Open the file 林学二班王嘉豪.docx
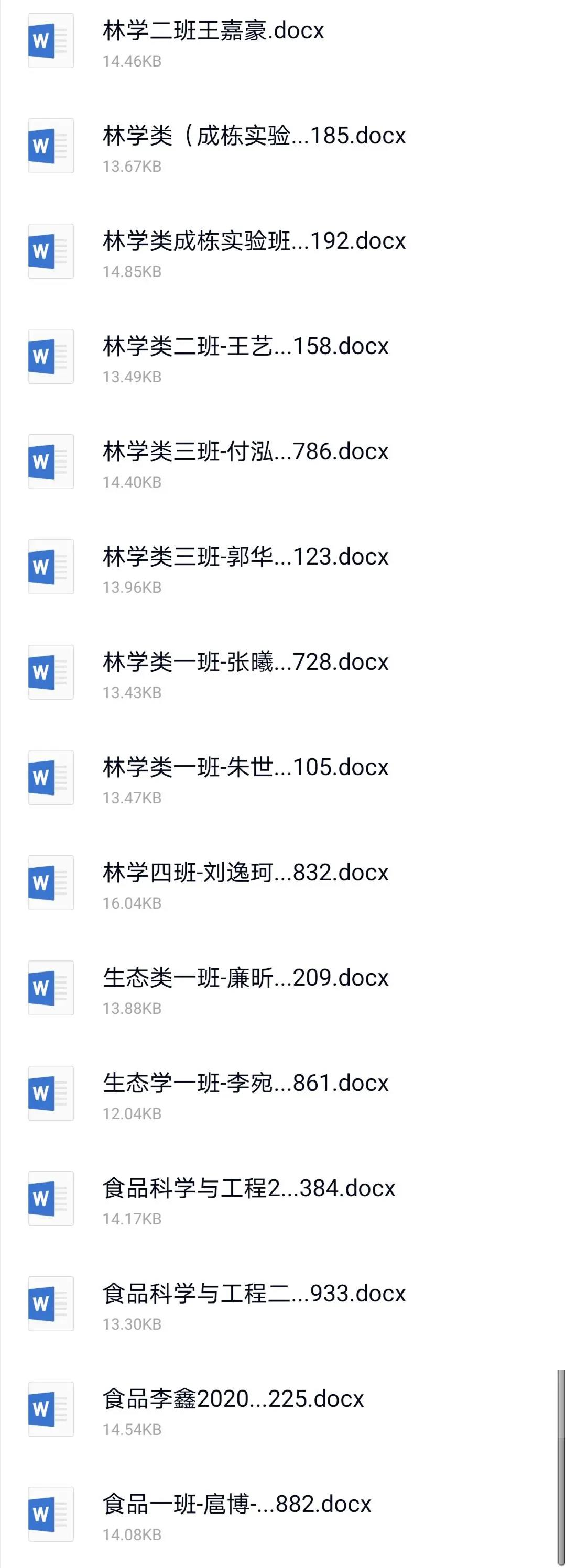This screenshot has width=566, height=1568. click(x=213, y=31)
